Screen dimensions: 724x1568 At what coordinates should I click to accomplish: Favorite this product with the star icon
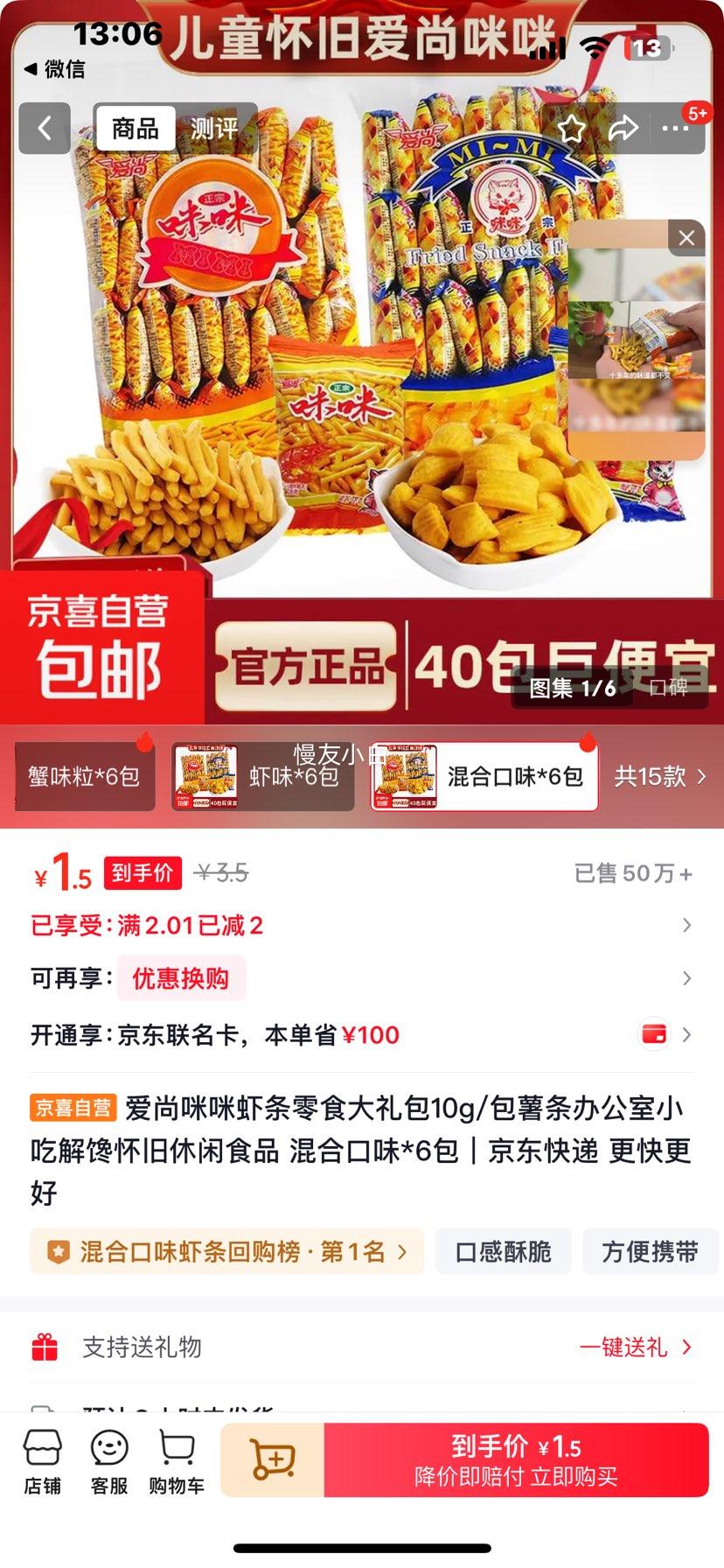click(x=572, y=129)
